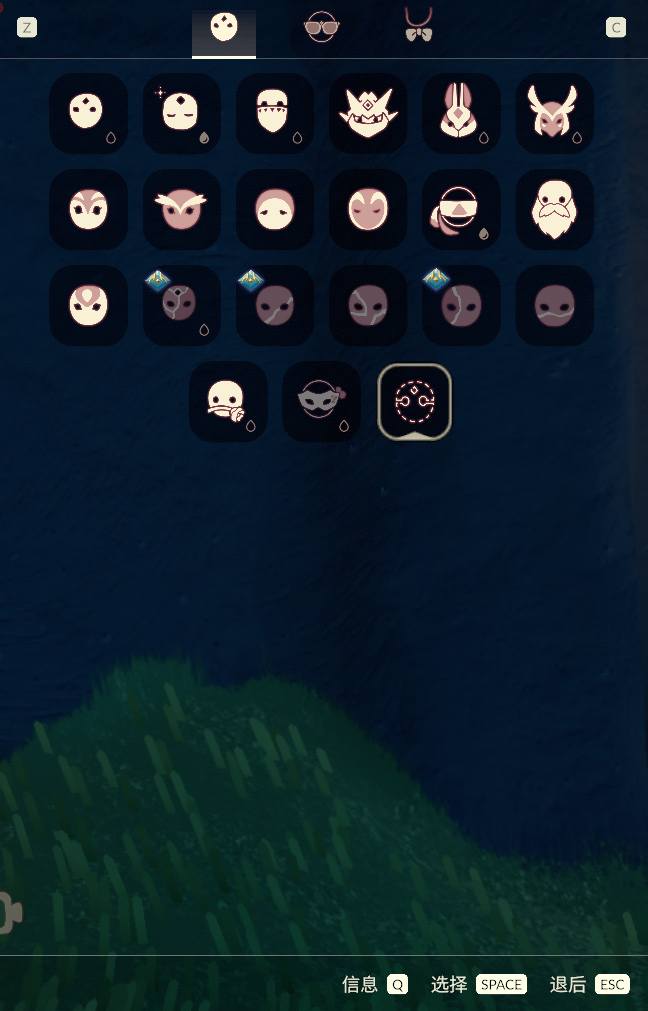Go to previous category with Z key
The image size is (648, 1011).
(27, 27)
